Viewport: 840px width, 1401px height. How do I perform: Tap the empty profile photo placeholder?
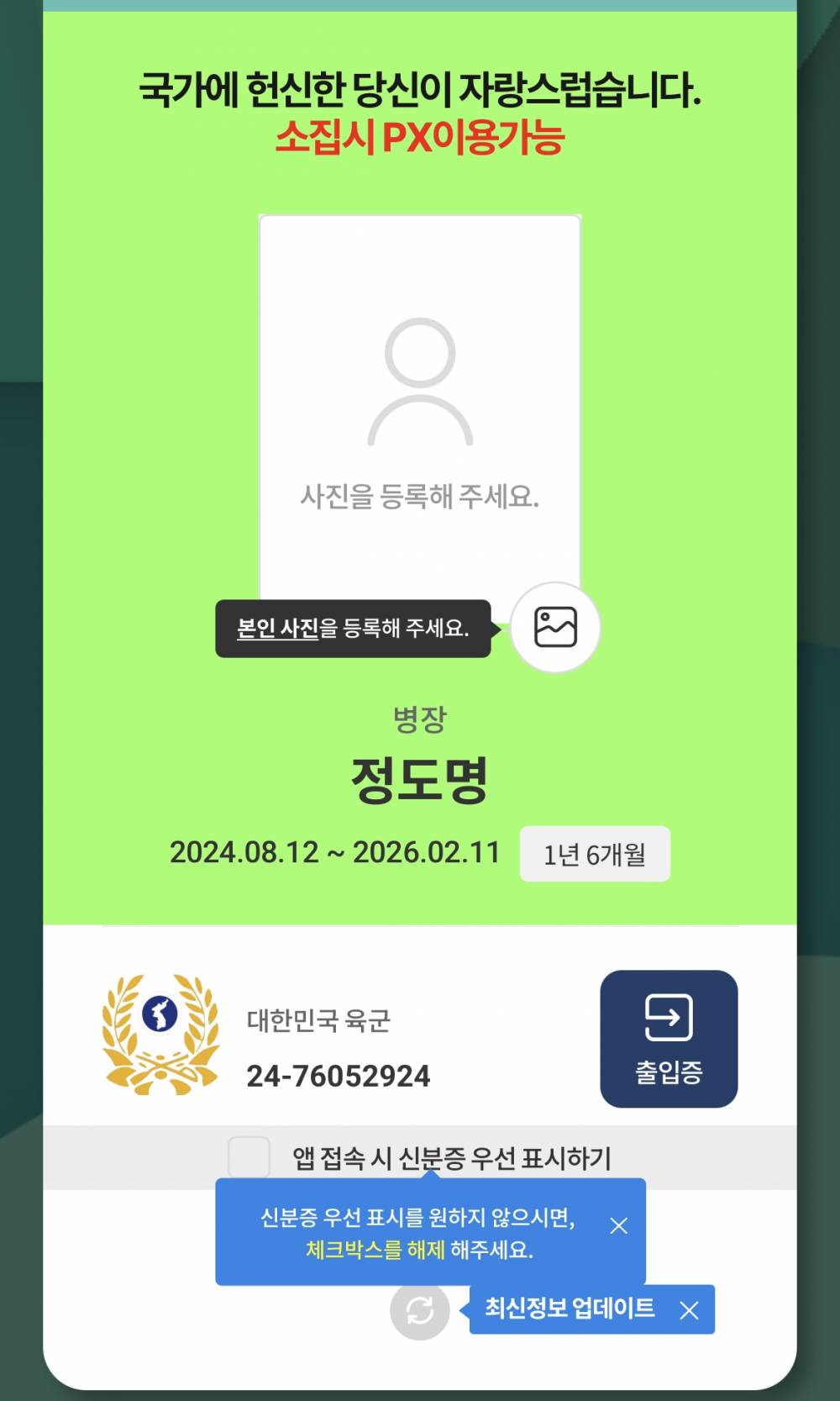(x=420, y=403)
